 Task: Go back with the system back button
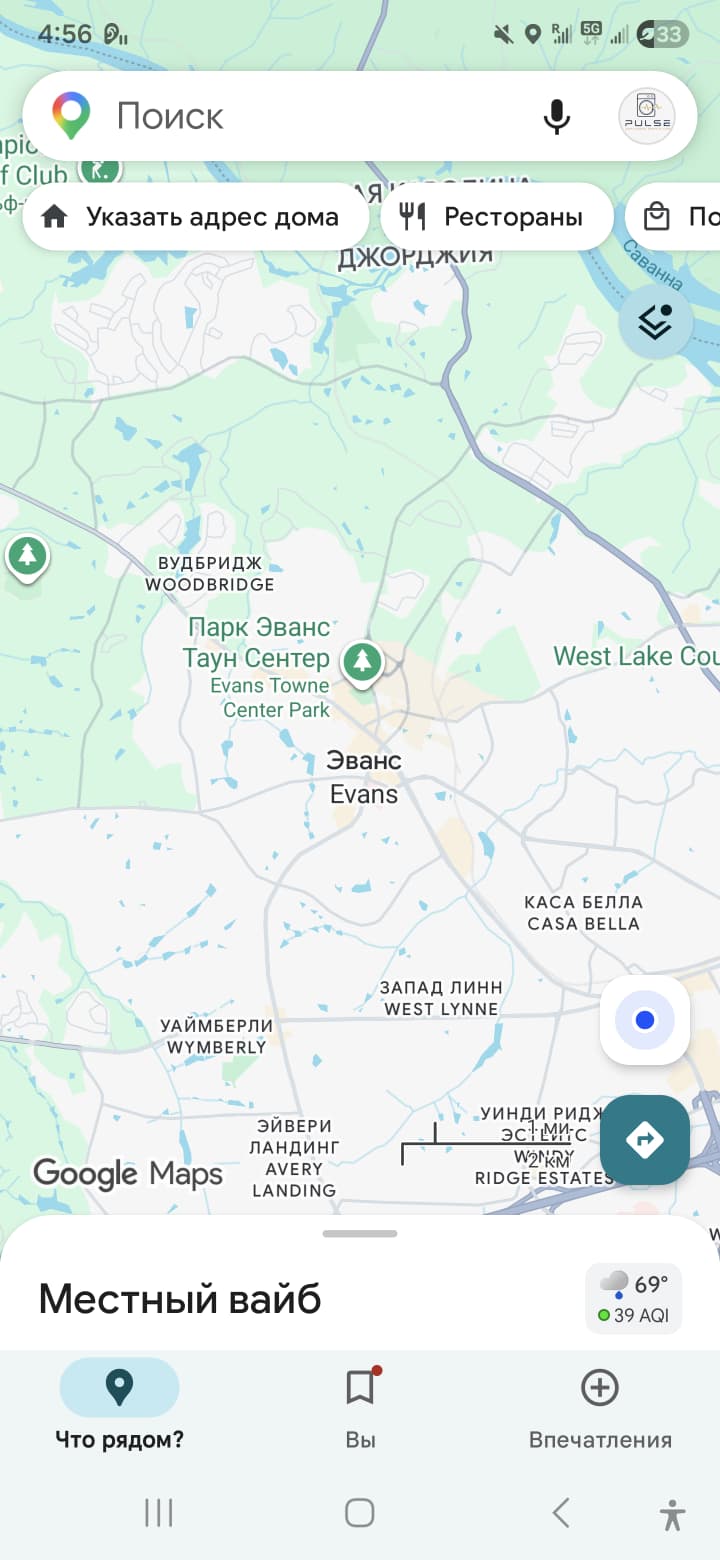pyautogui.click(x=561, y=1512)
